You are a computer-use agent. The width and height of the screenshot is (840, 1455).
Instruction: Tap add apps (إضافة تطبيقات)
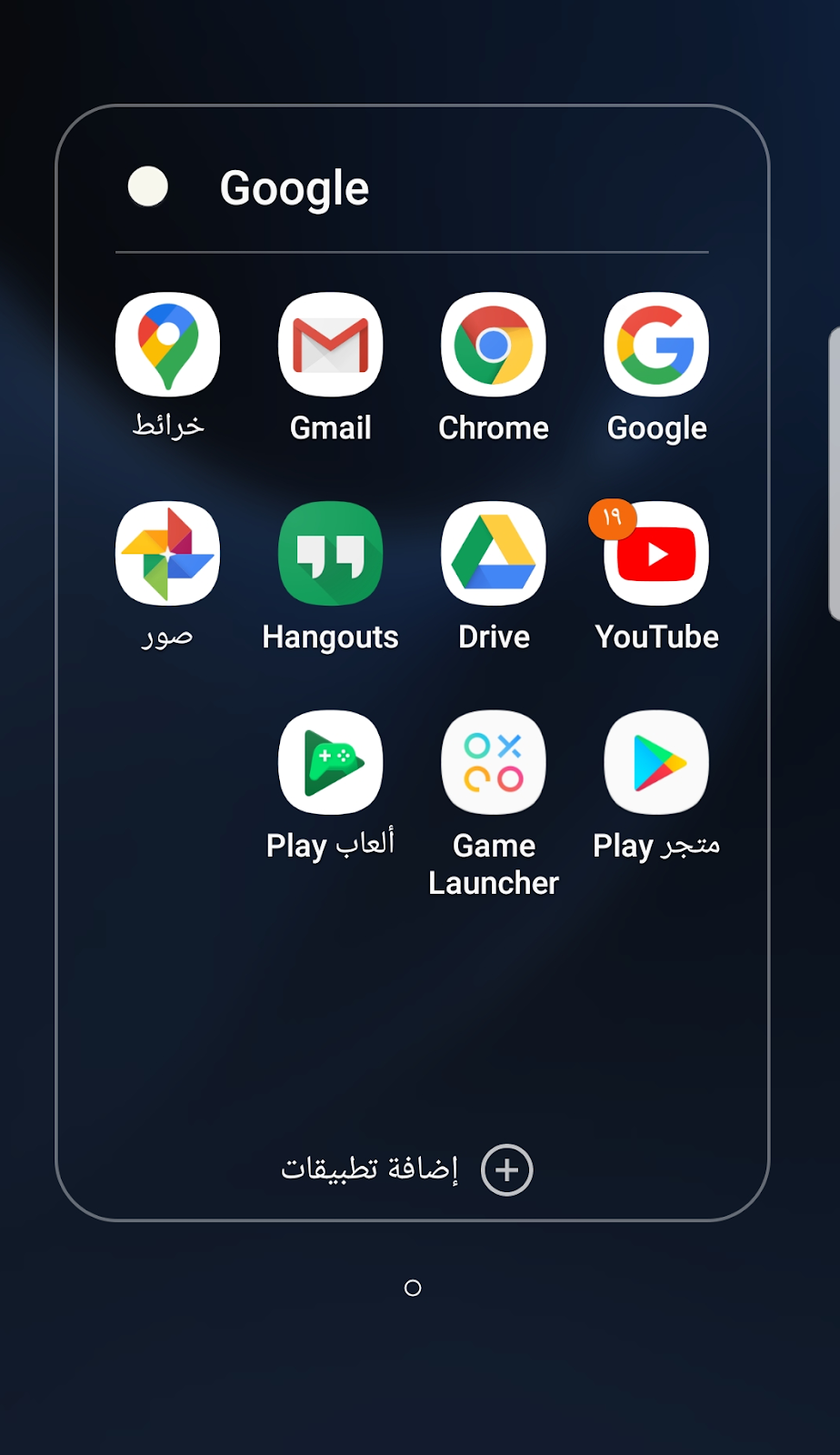tap(505, 1169)
